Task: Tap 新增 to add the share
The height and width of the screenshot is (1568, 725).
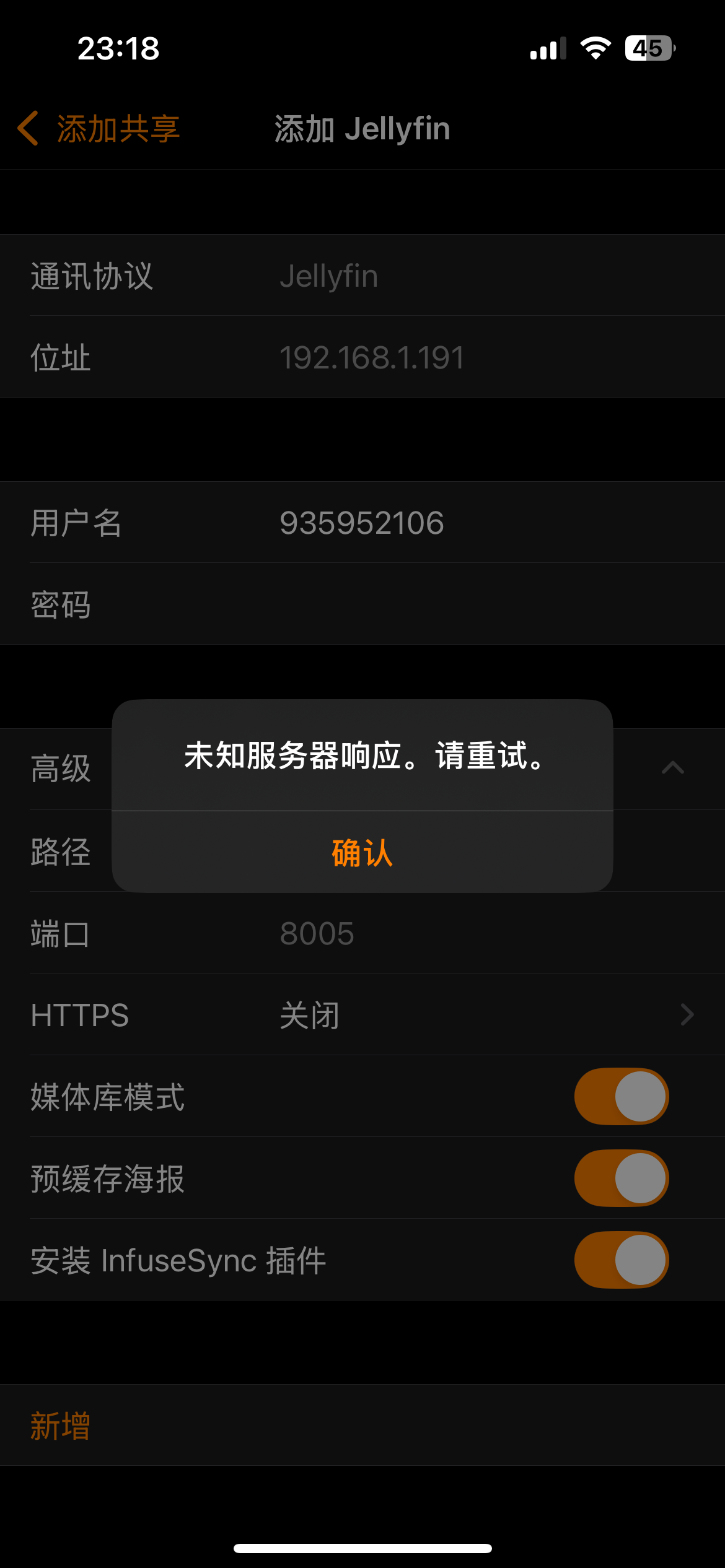Action: point(61,1425)
